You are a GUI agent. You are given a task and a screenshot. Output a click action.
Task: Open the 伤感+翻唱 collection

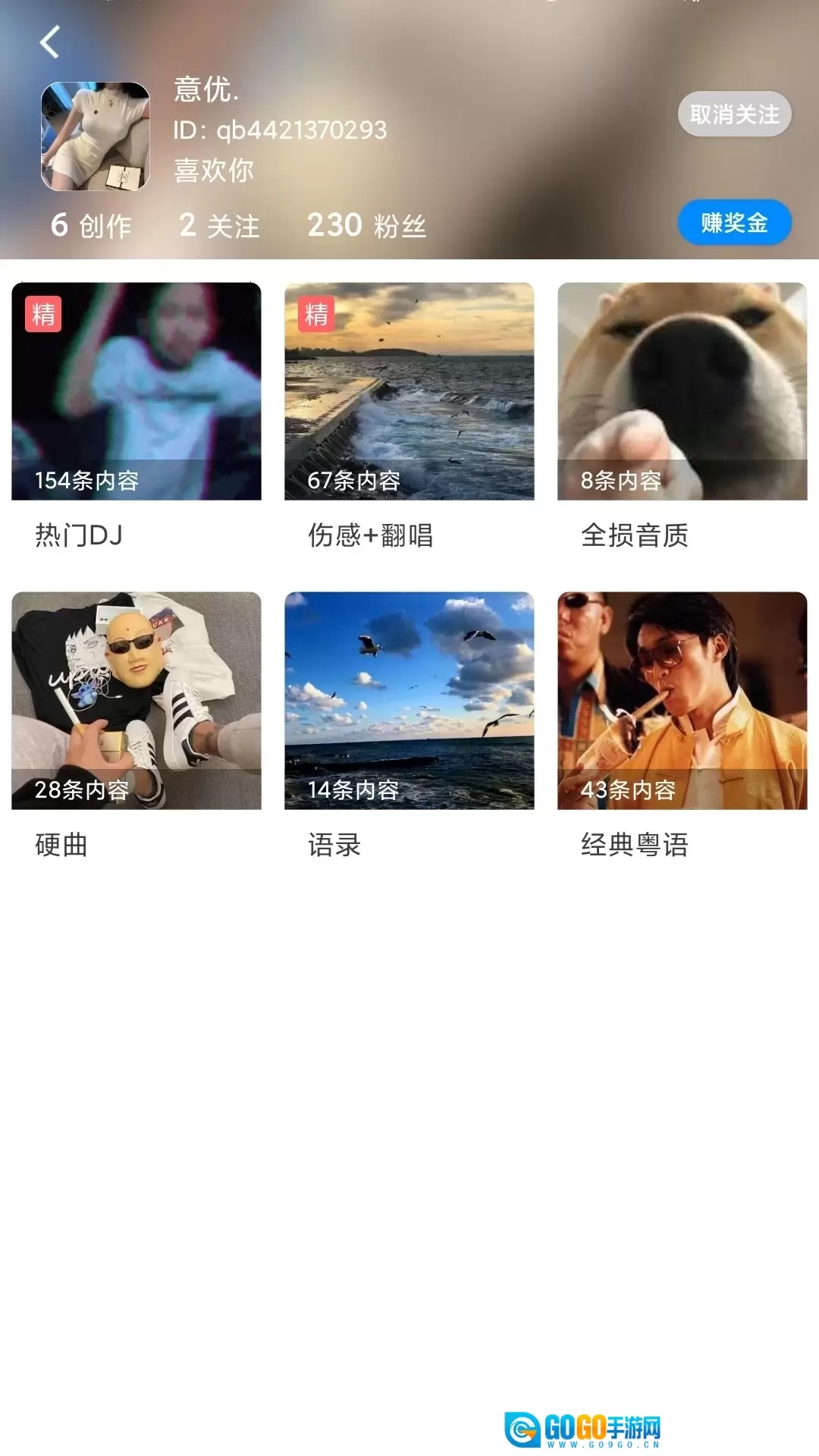[x=409, y=391]
